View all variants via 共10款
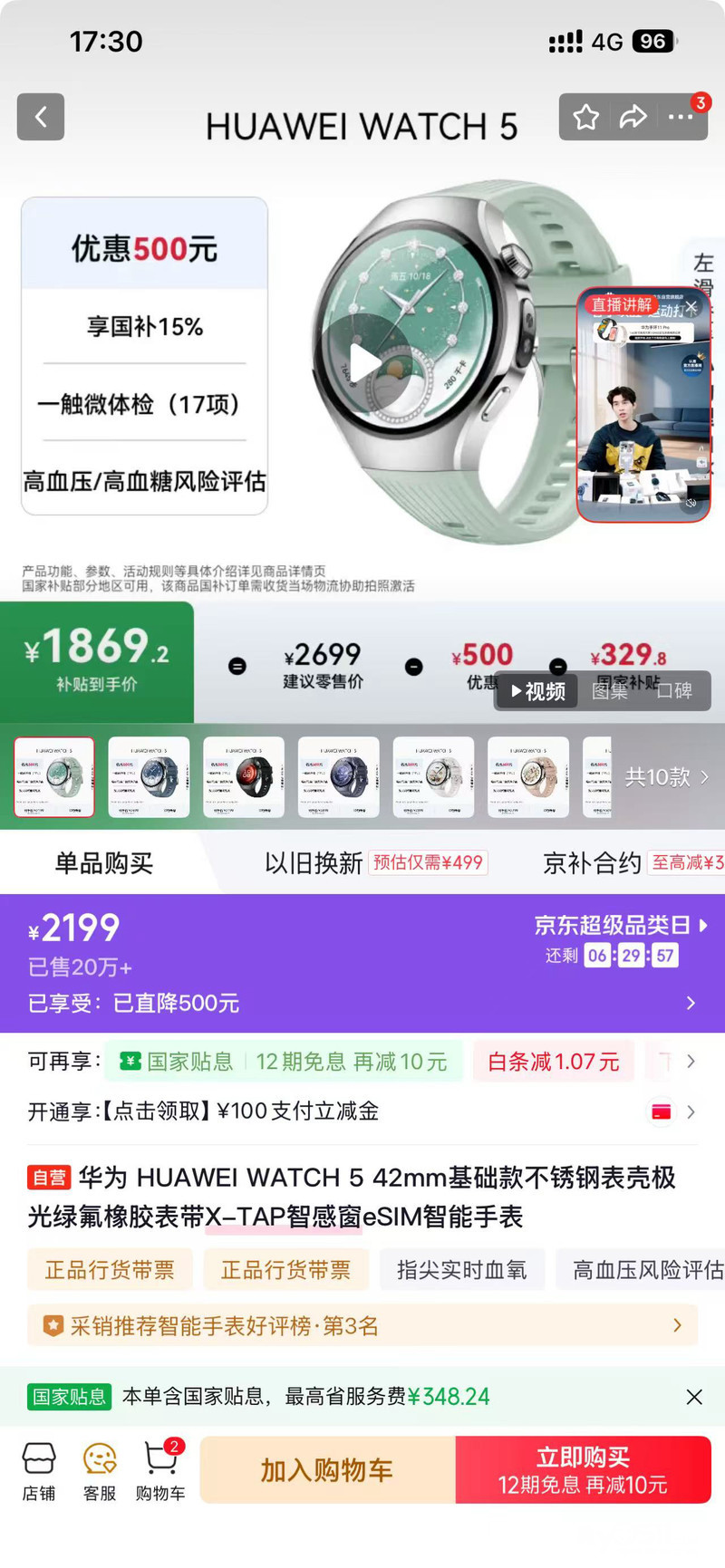The width and height of the screenshot is (725, 1568). point(666,777)
